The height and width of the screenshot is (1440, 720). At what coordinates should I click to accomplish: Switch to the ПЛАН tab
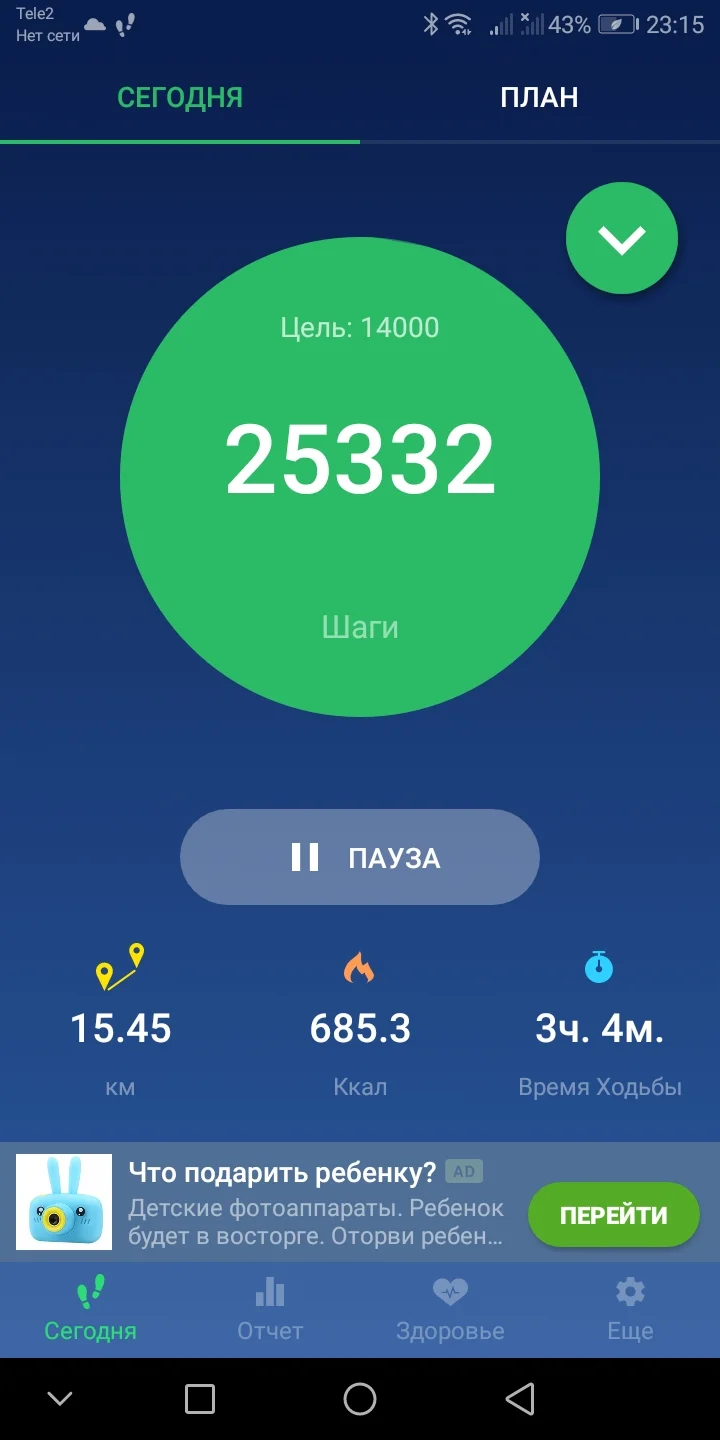coord(539,98)
